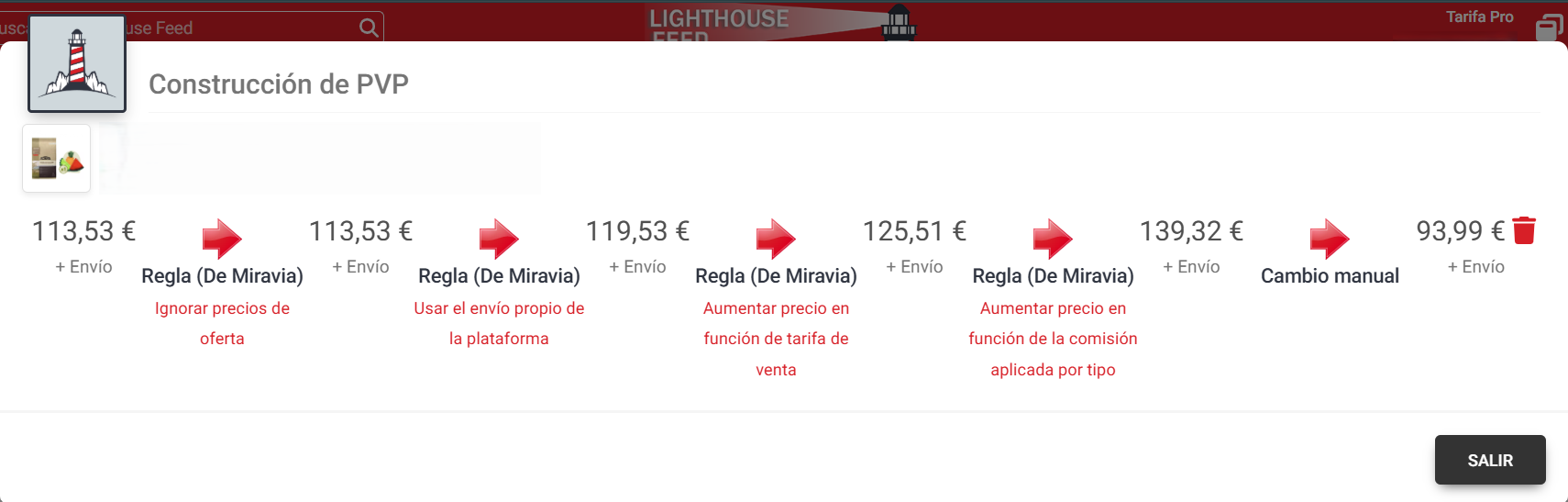Open the rule Ignorar precios de oferta
This screenshot has width=1568, height=502.
coord(222,323)
